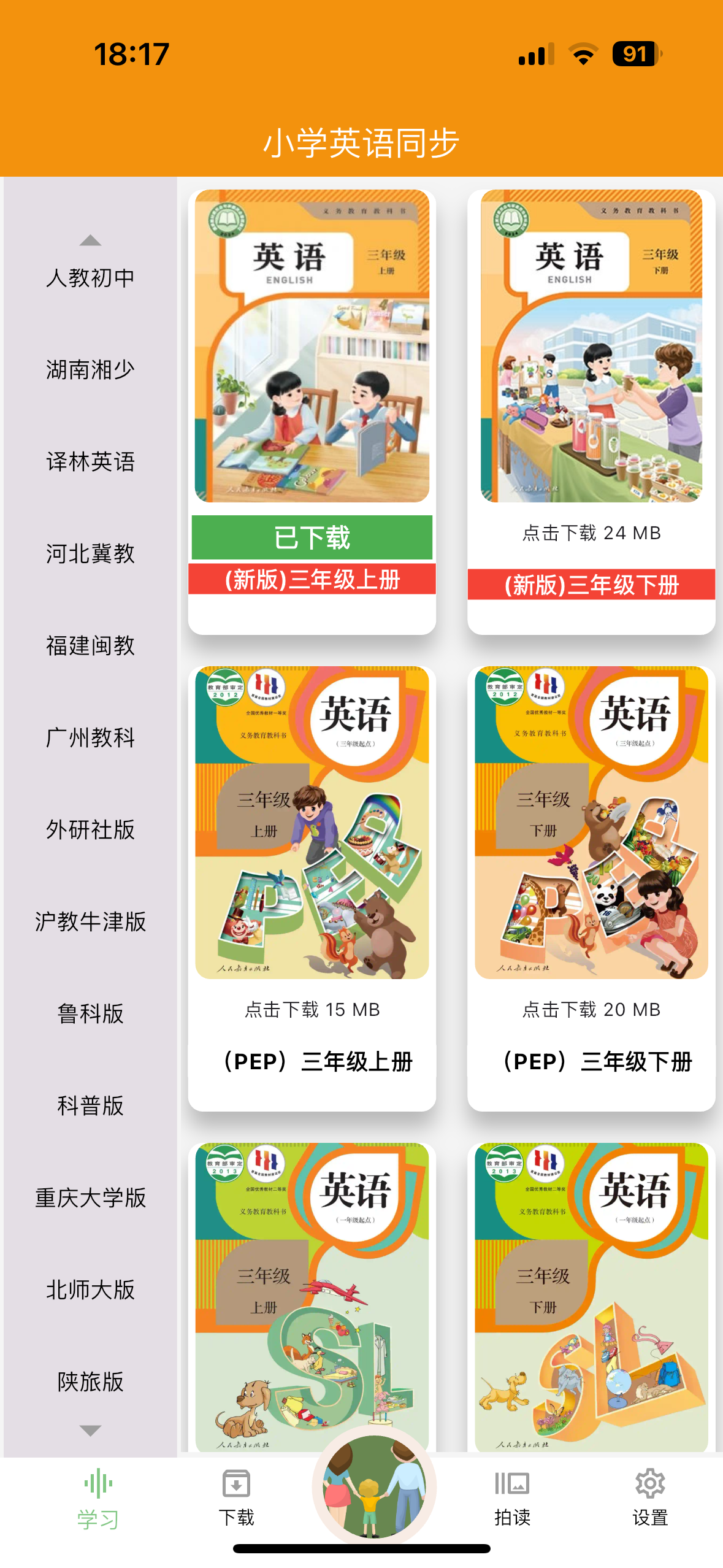Open 福建闽教 edition list

[x=90, y=646]
